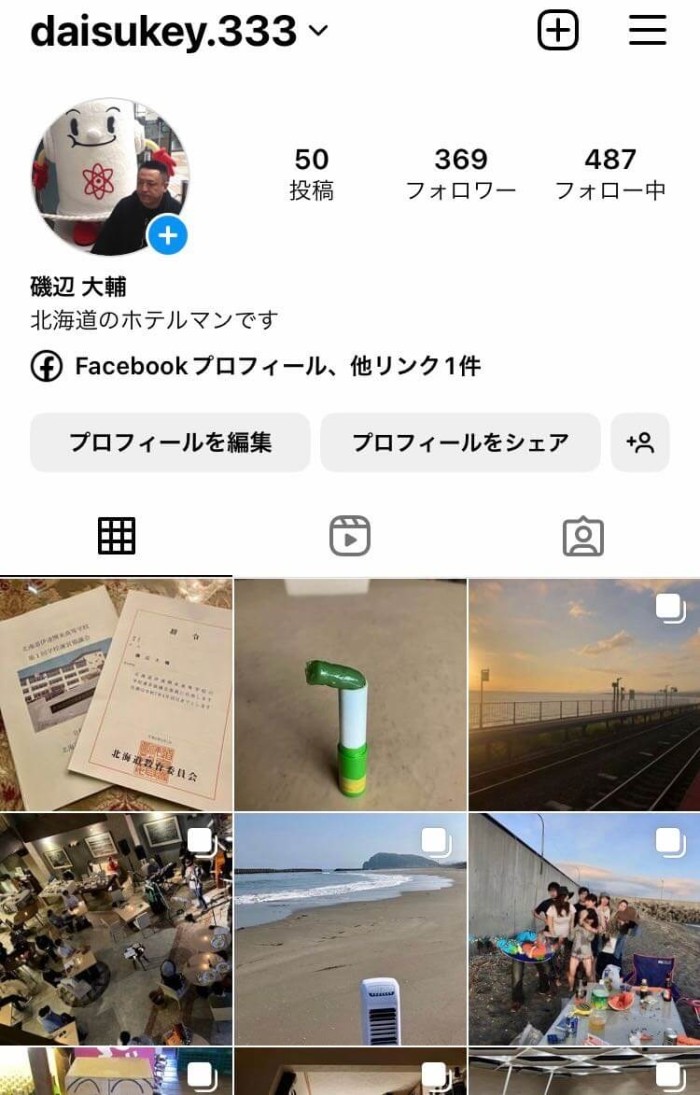The width and height of the screenshot is (700, 1095).
Task: Tap プロフィールを編集 button
Action: coord(170,442)
